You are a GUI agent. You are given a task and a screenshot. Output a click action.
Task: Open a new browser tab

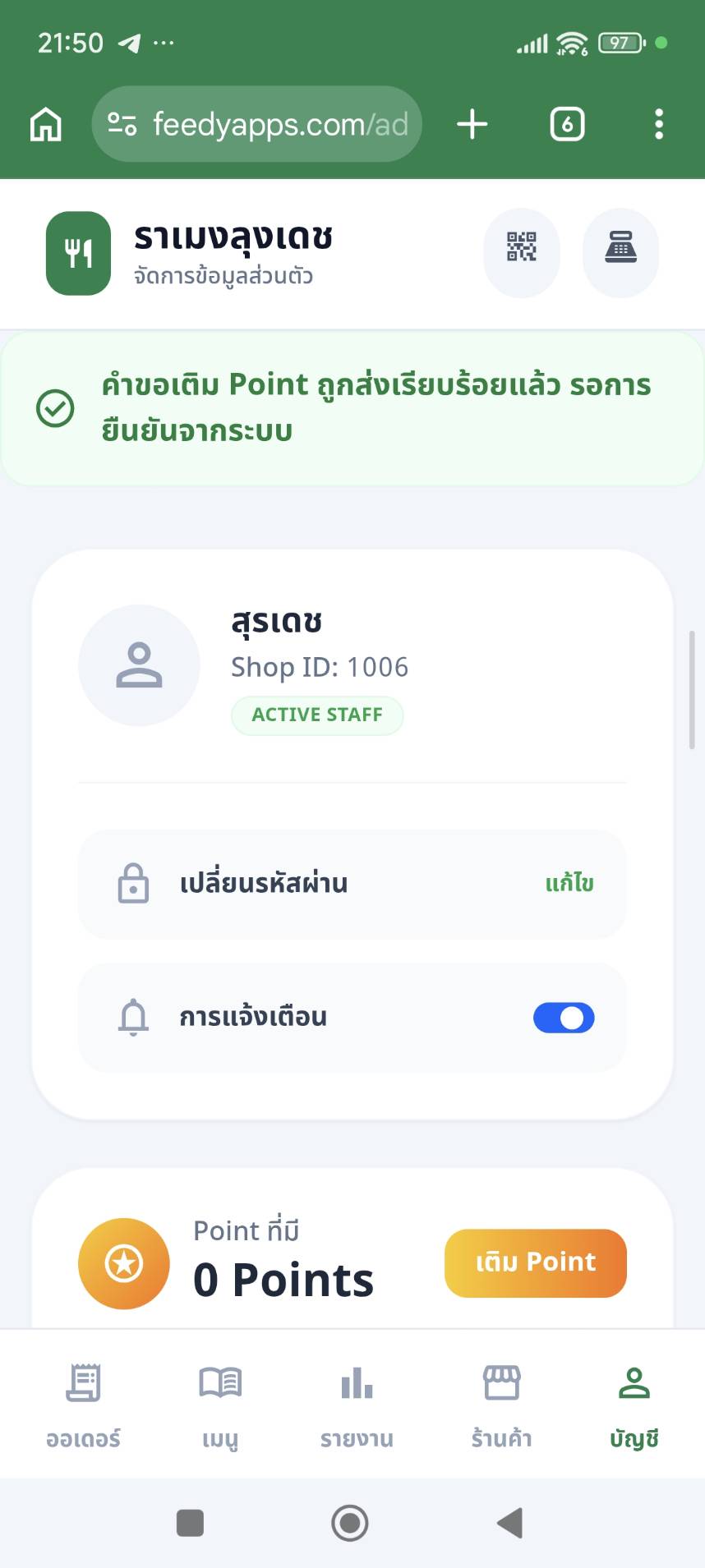472,125
